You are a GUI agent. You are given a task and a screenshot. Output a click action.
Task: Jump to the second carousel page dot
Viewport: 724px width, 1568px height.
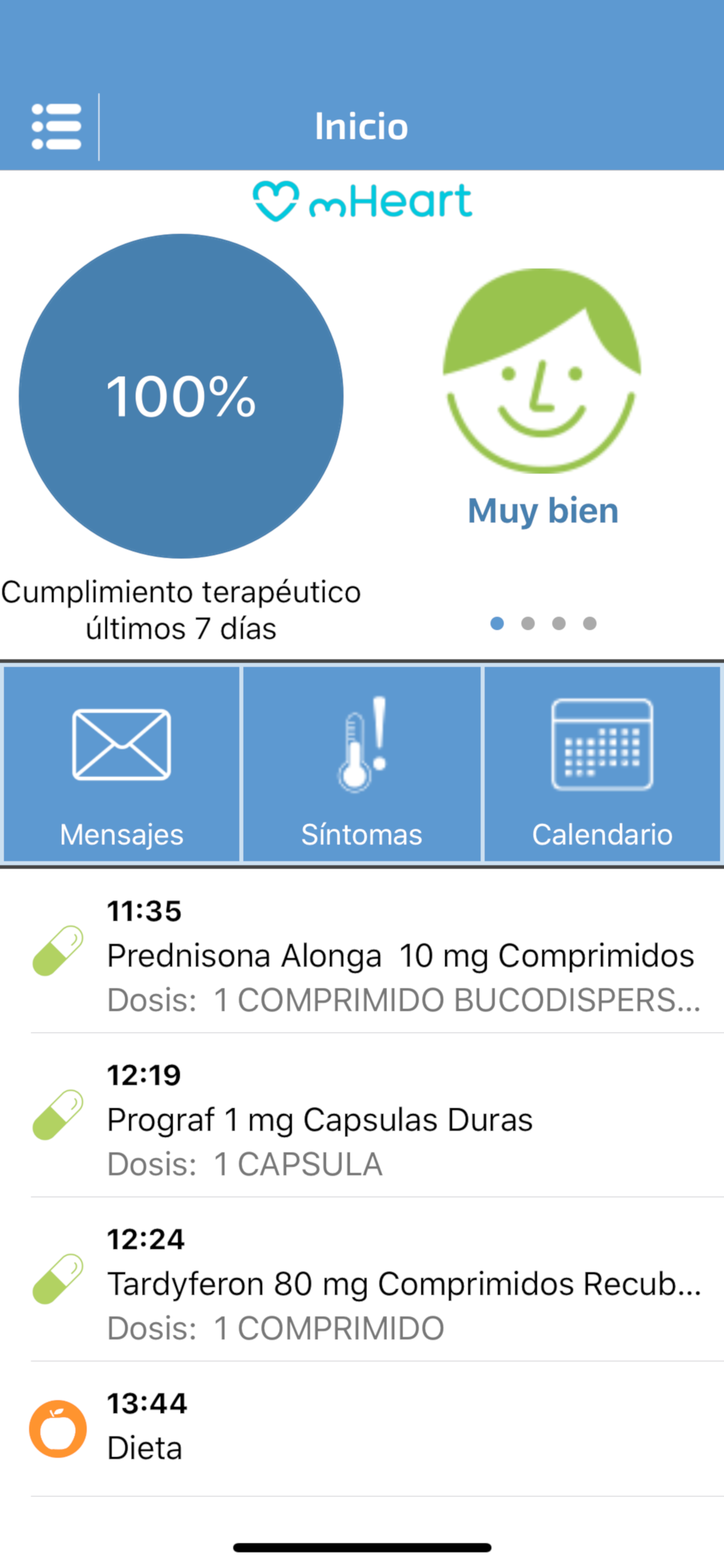coord(528,624)
